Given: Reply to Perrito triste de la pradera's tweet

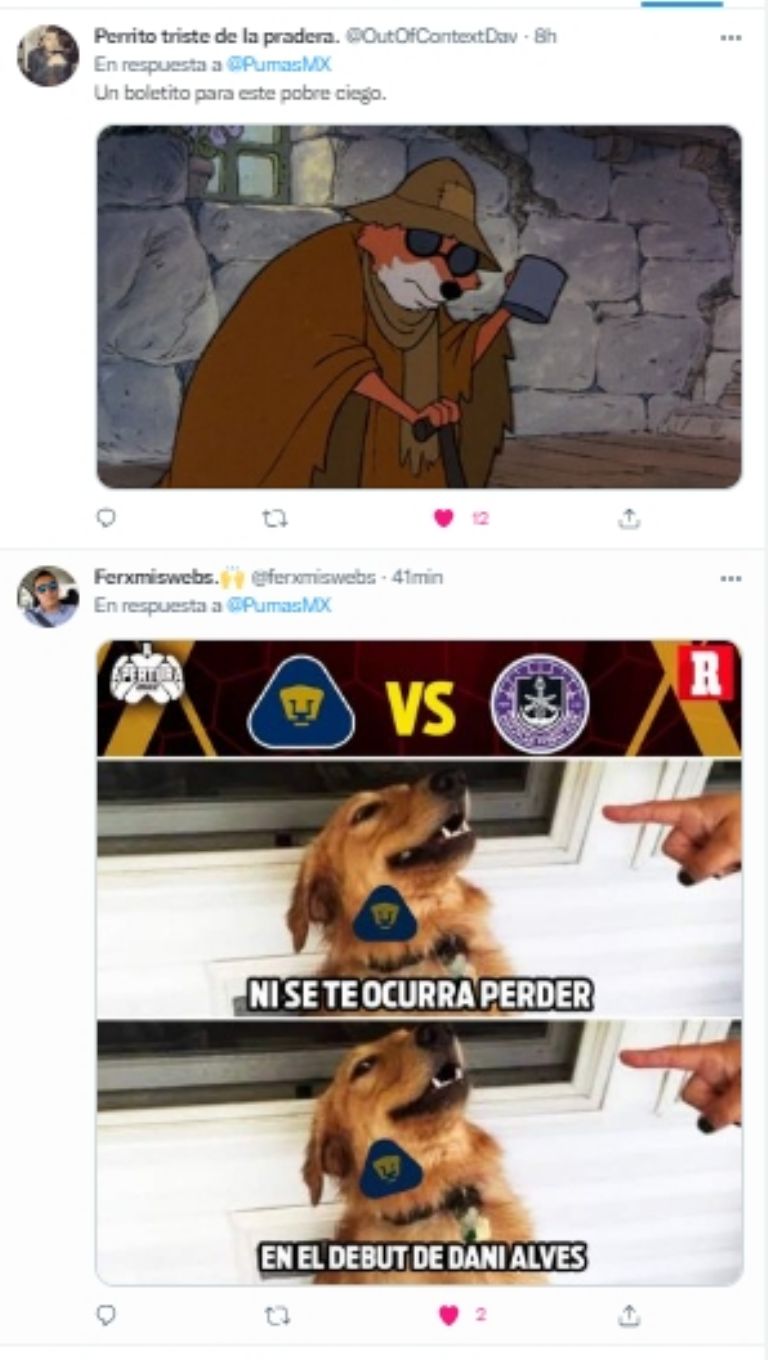Looking at the screenshot, I should [106, 518].
